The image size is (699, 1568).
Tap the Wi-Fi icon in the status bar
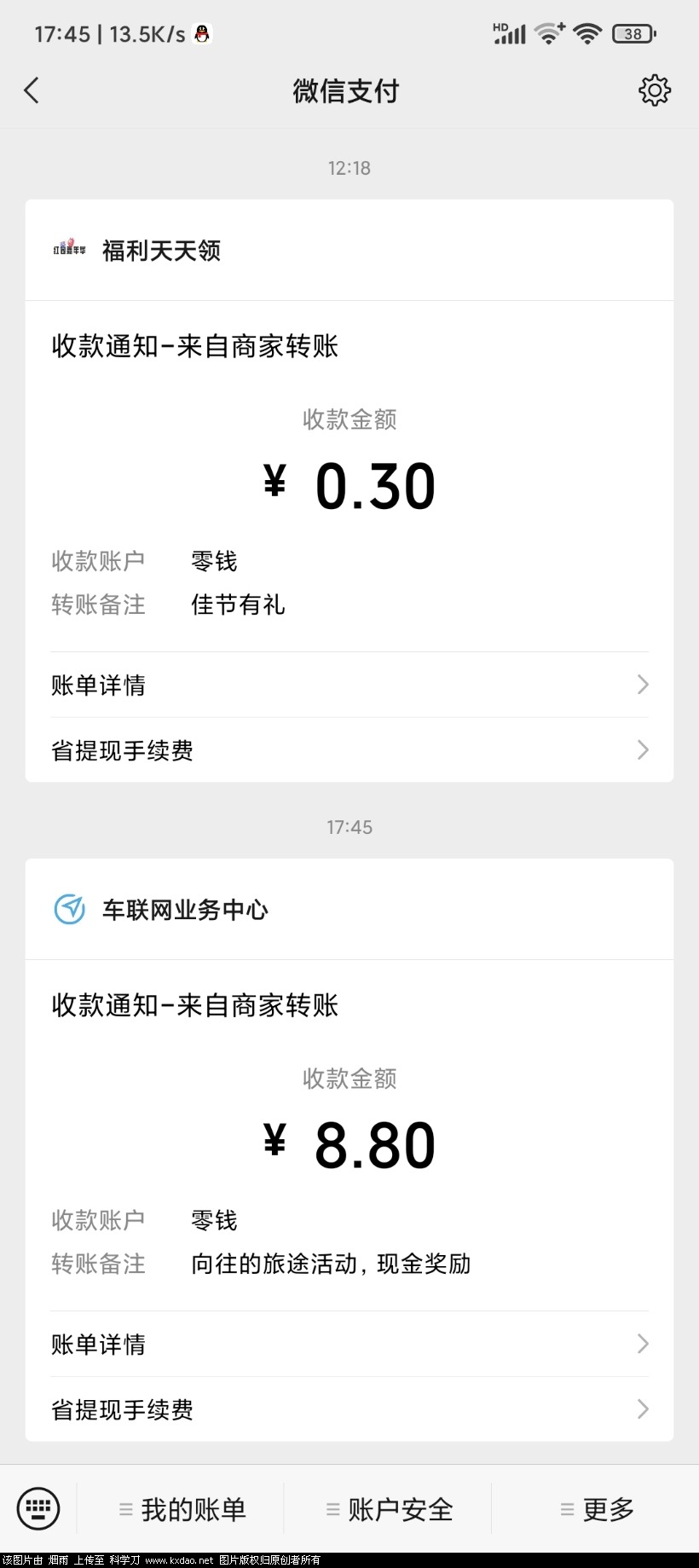[x=586, y=33]
